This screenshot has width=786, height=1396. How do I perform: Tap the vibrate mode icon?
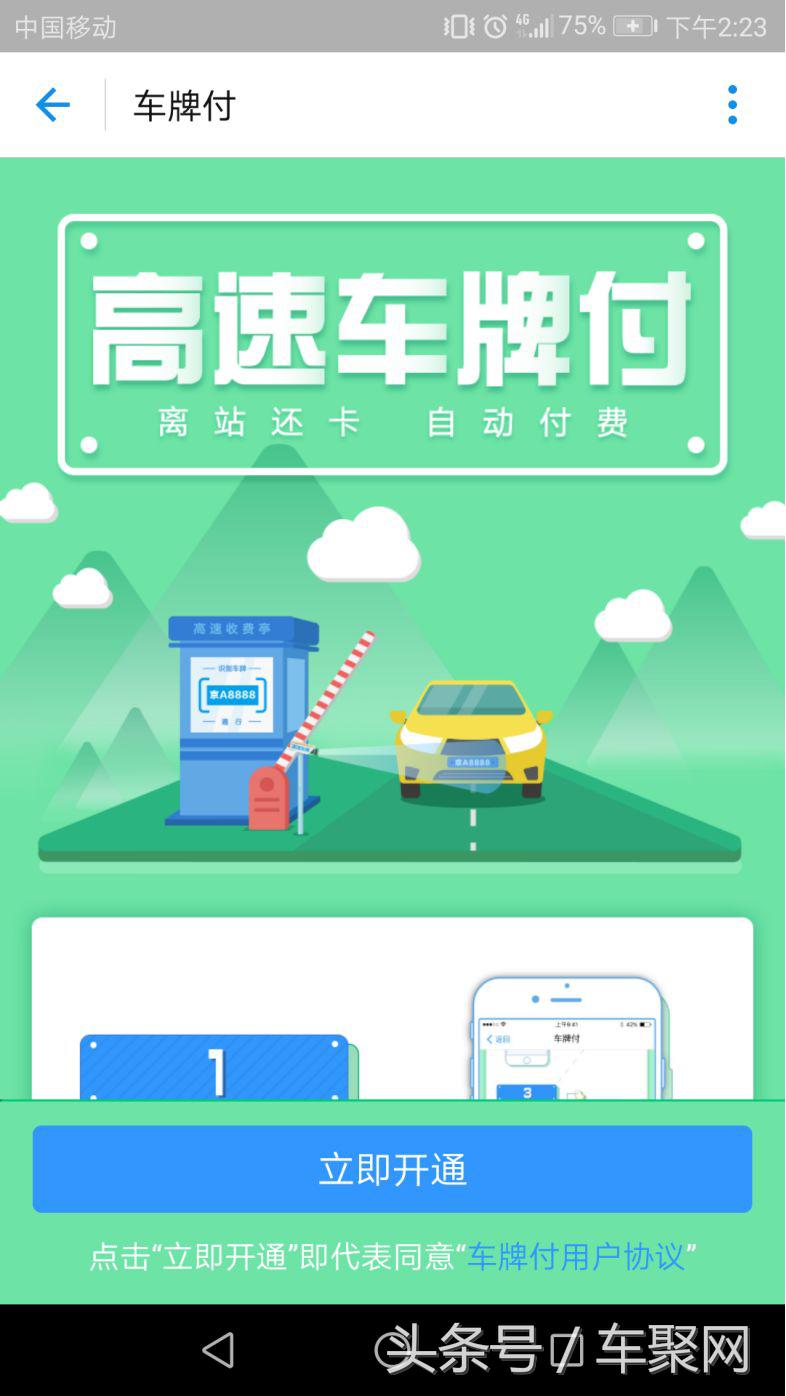coord(456,26)
